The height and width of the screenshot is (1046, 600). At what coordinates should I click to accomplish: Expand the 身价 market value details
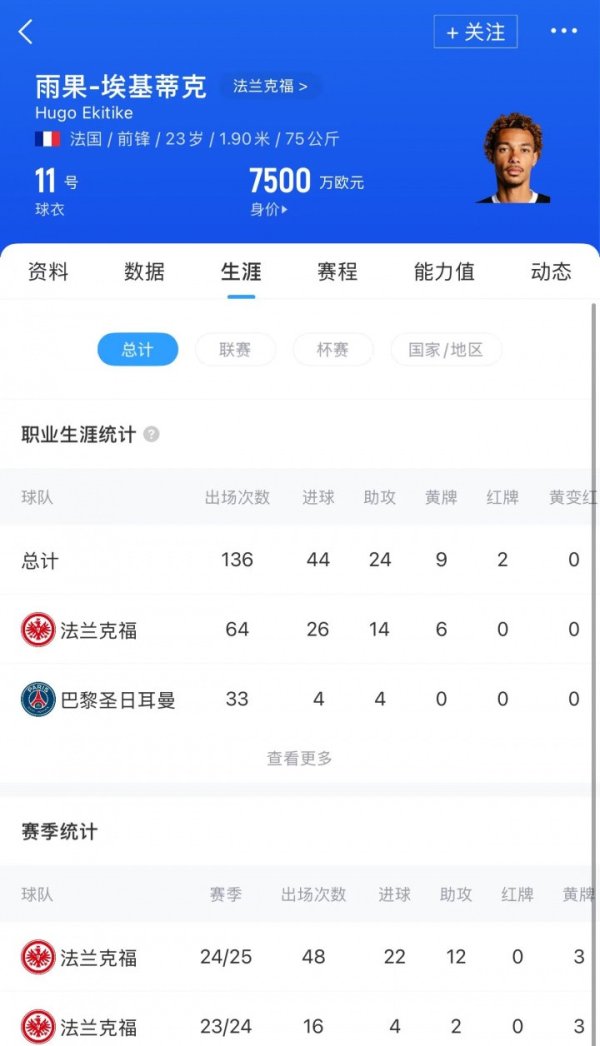(x=270, y=210)
